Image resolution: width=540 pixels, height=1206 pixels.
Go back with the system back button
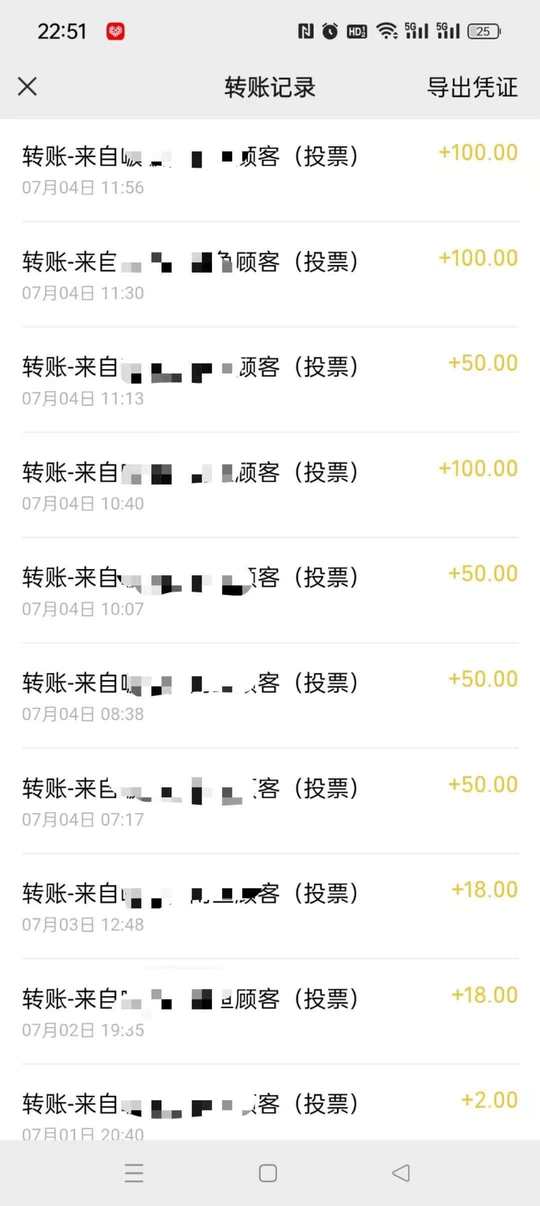401,1173
